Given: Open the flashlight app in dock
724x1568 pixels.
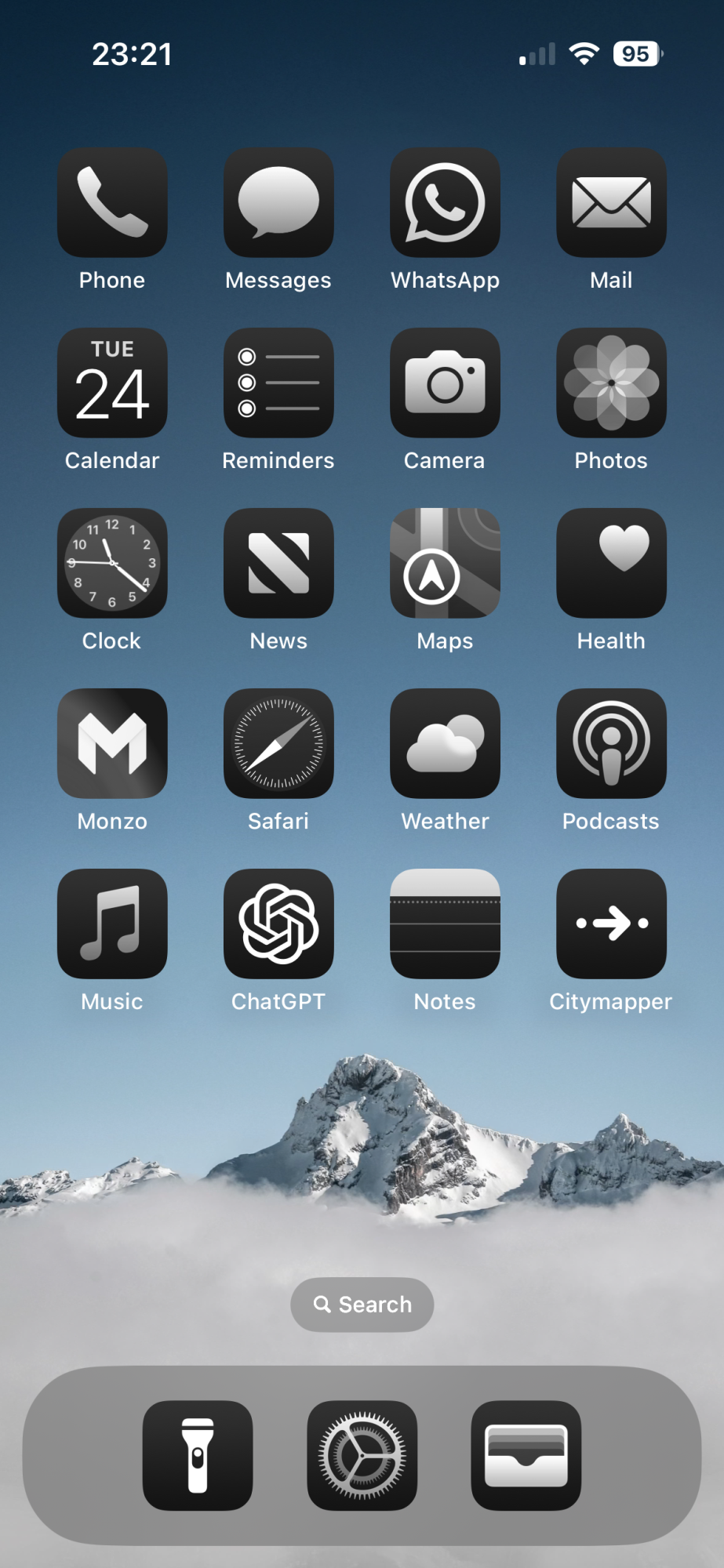Looking at the screenshot, I should pos(198,1455).
